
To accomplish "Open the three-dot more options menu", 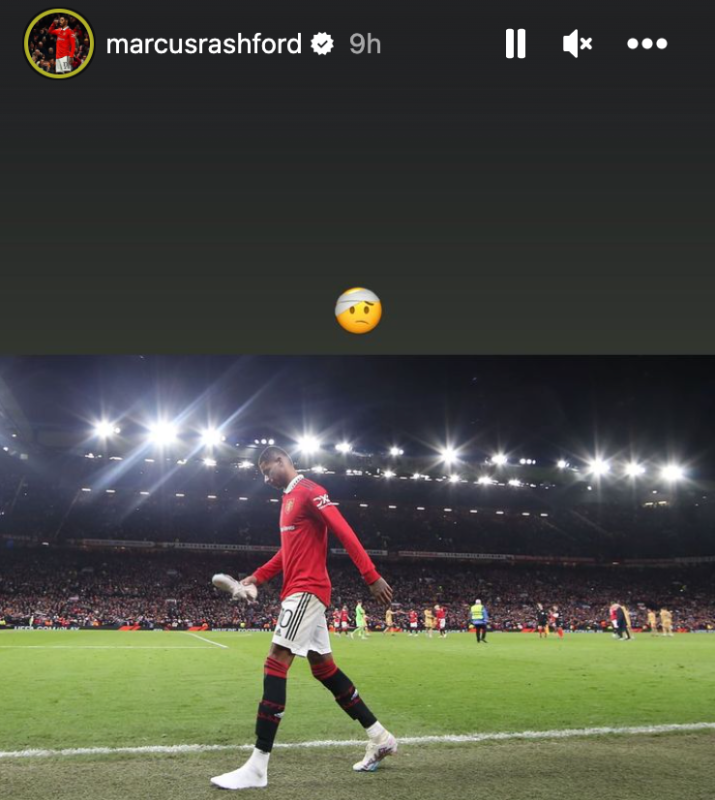I will 646,44.
